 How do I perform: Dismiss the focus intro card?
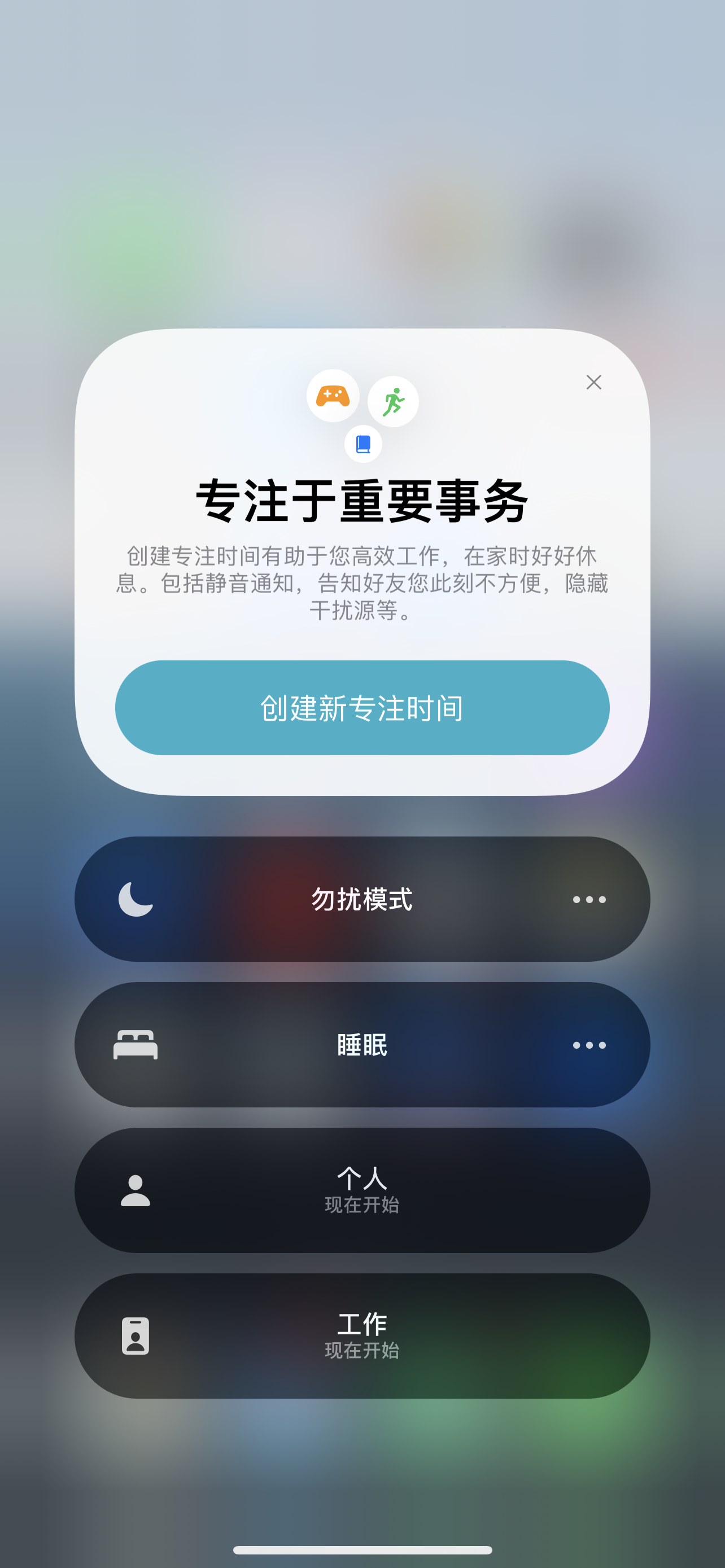pyautogui.click(x=593, y=382)
